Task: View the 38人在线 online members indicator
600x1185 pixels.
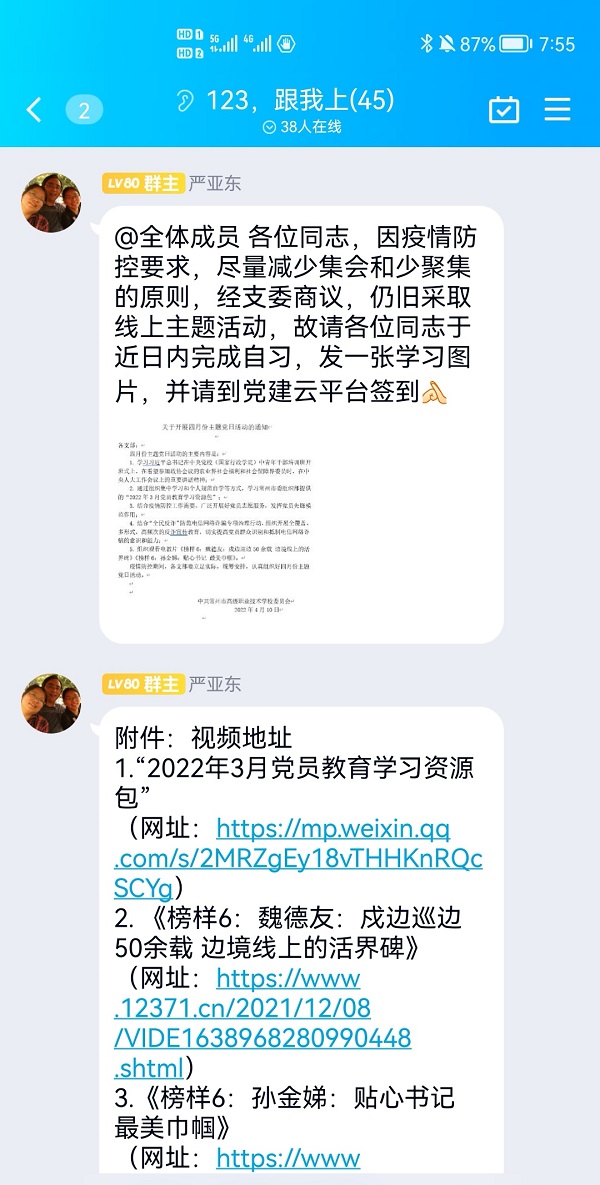Action: 301,127
